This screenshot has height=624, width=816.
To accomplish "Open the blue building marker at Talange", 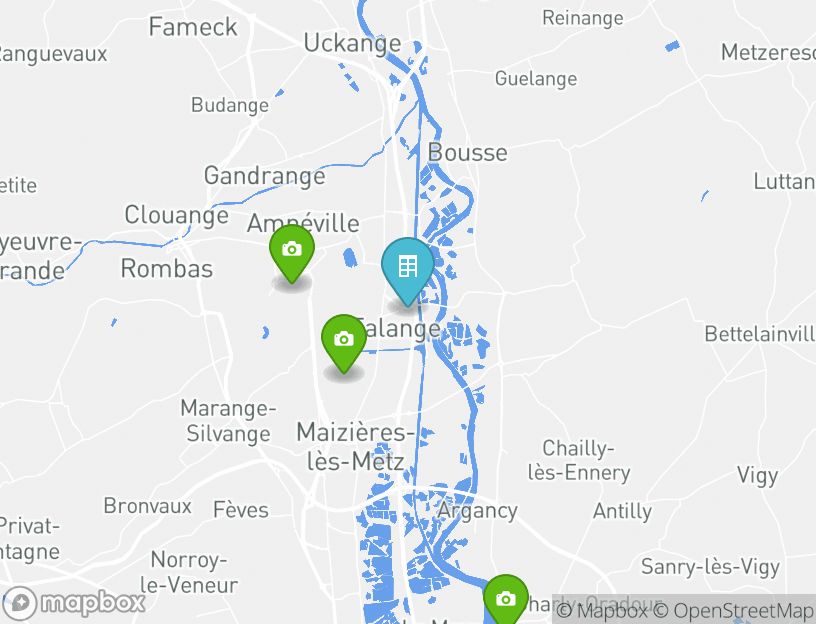I will [407, 268].
